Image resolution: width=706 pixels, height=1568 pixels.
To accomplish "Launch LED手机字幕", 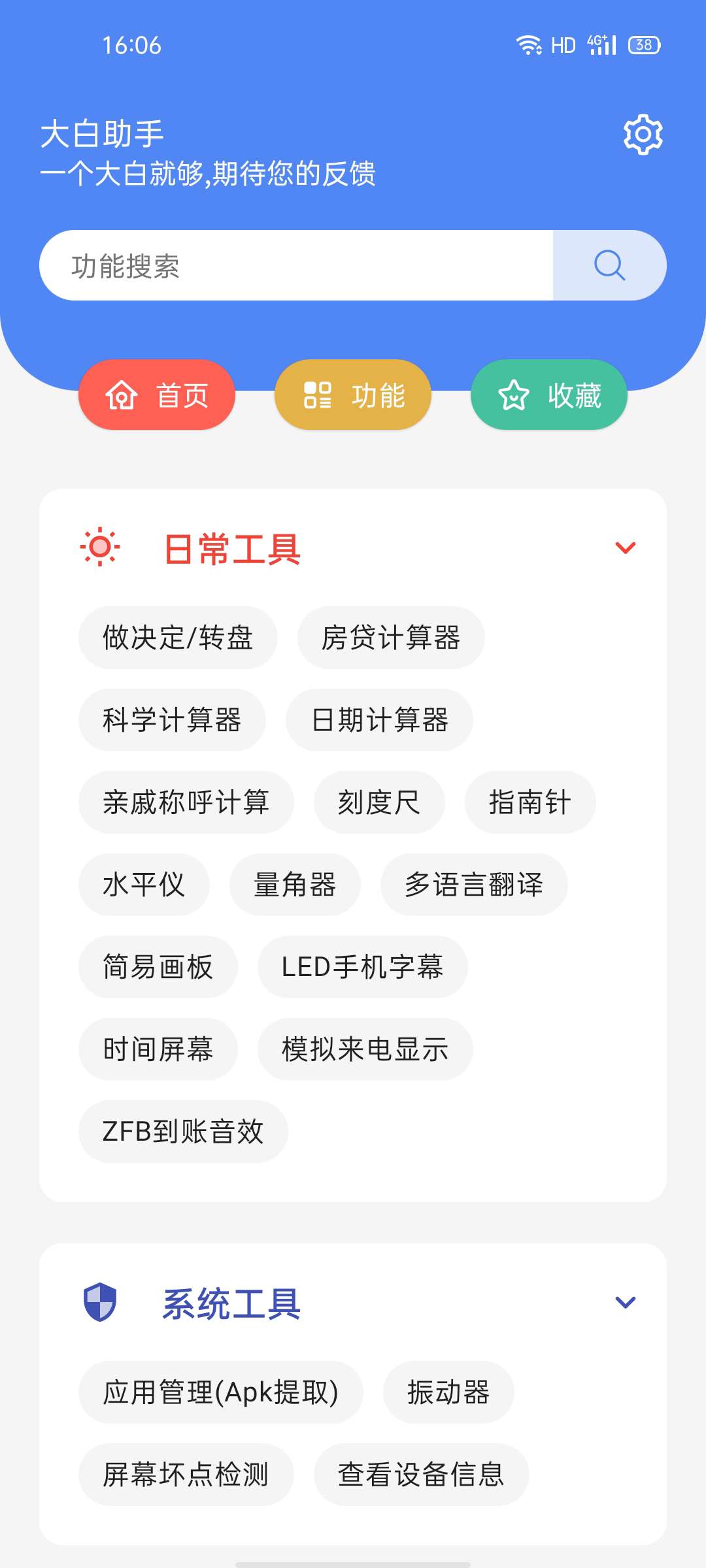I will [x=363, y=967].
